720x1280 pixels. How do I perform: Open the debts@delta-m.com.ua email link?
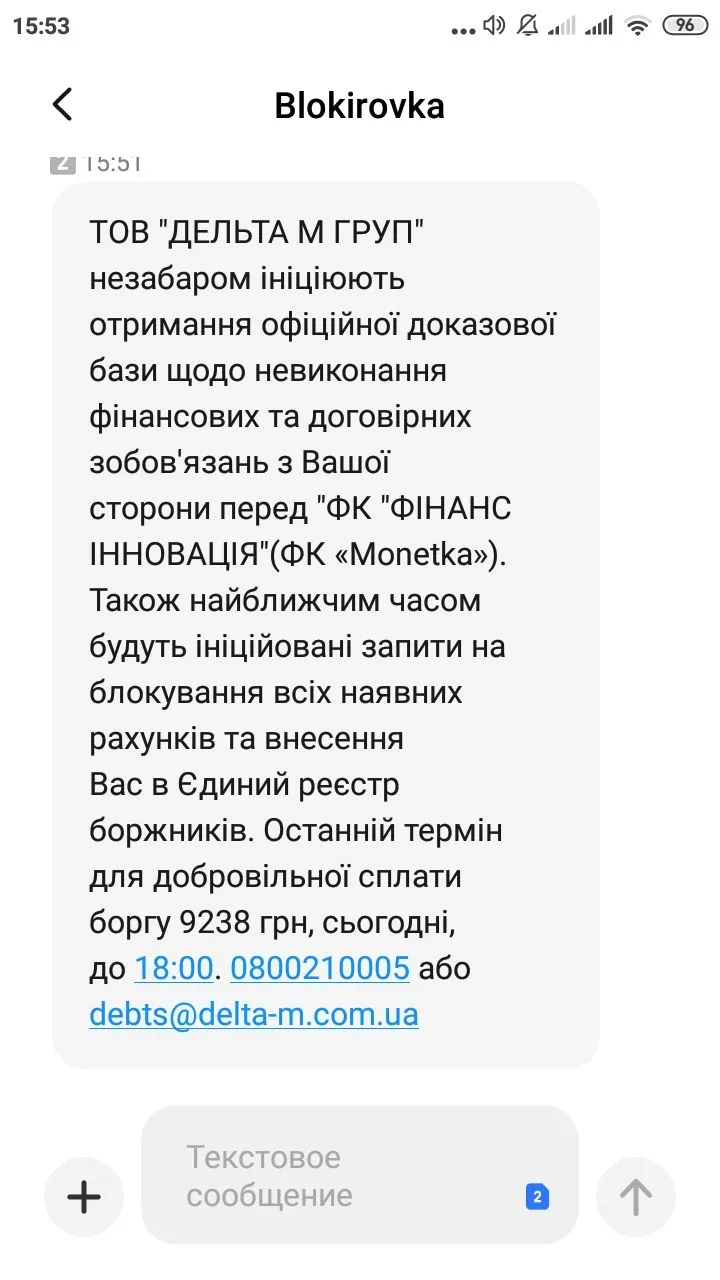(x=254, y=1014)
